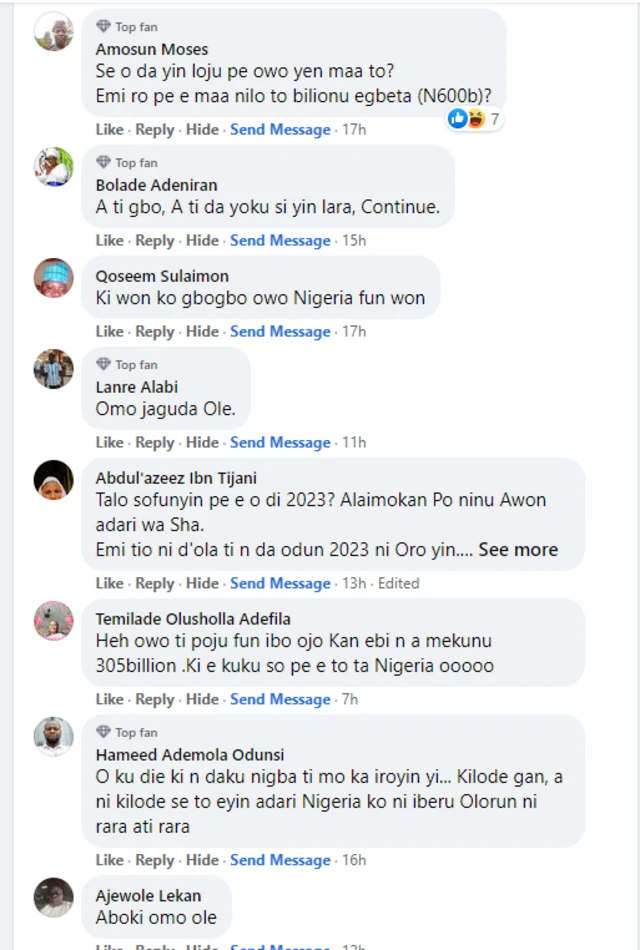Image resolution: width=640 pixels, height=950 pixels.
Task: Send Message to Lanre Alabi
Action: coord(280,442)
